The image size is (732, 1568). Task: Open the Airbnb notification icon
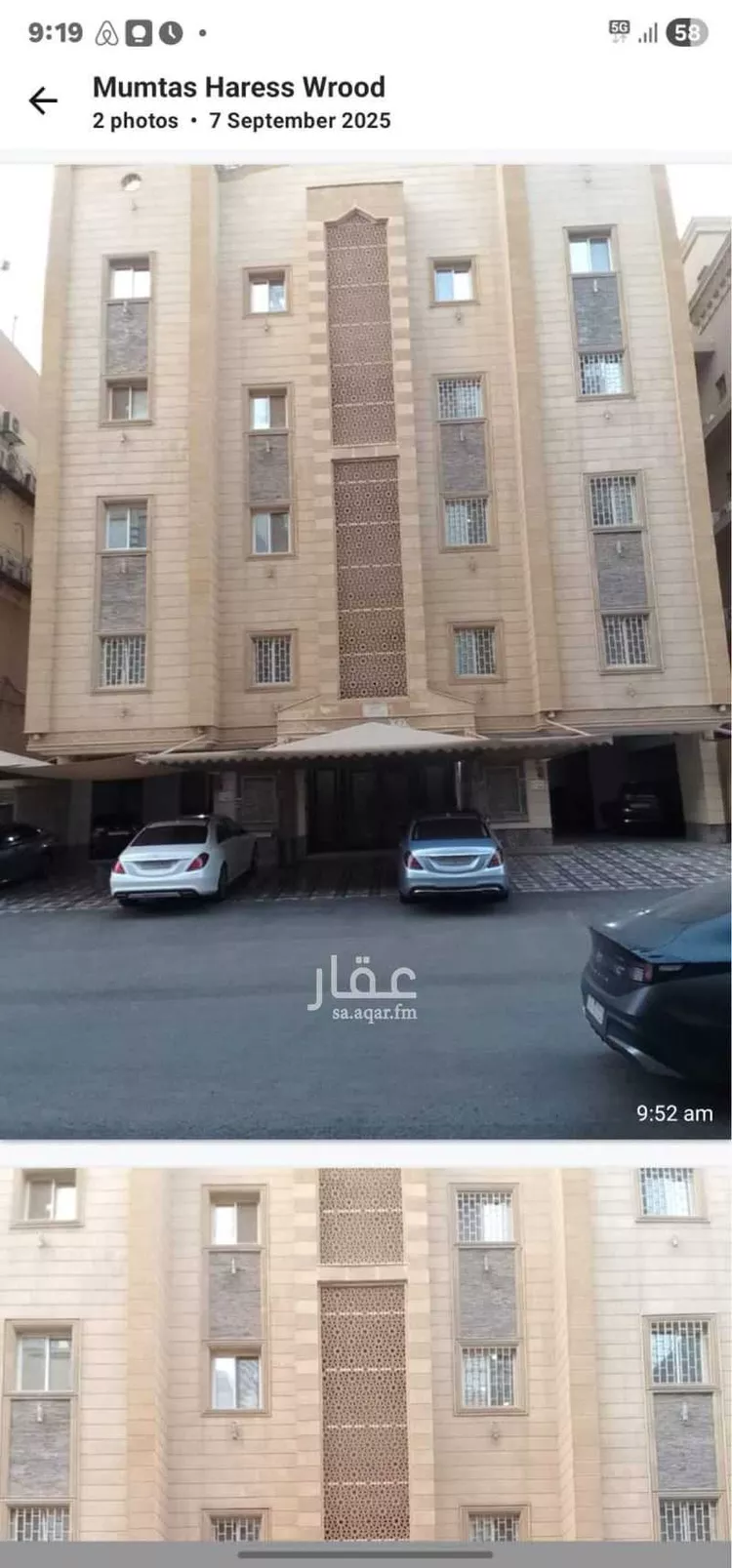105,31
